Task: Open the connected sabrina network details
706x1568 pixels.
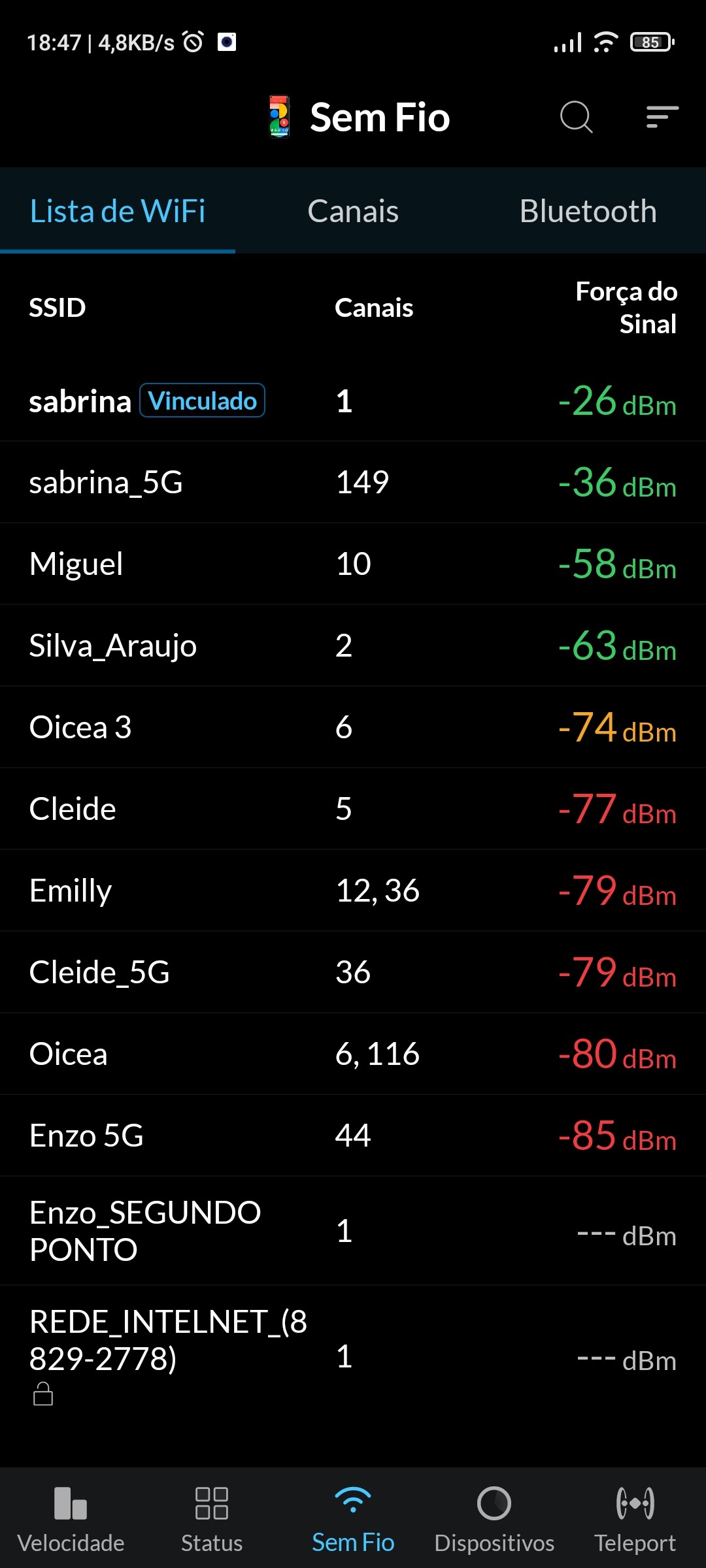Action: point(353,400)
